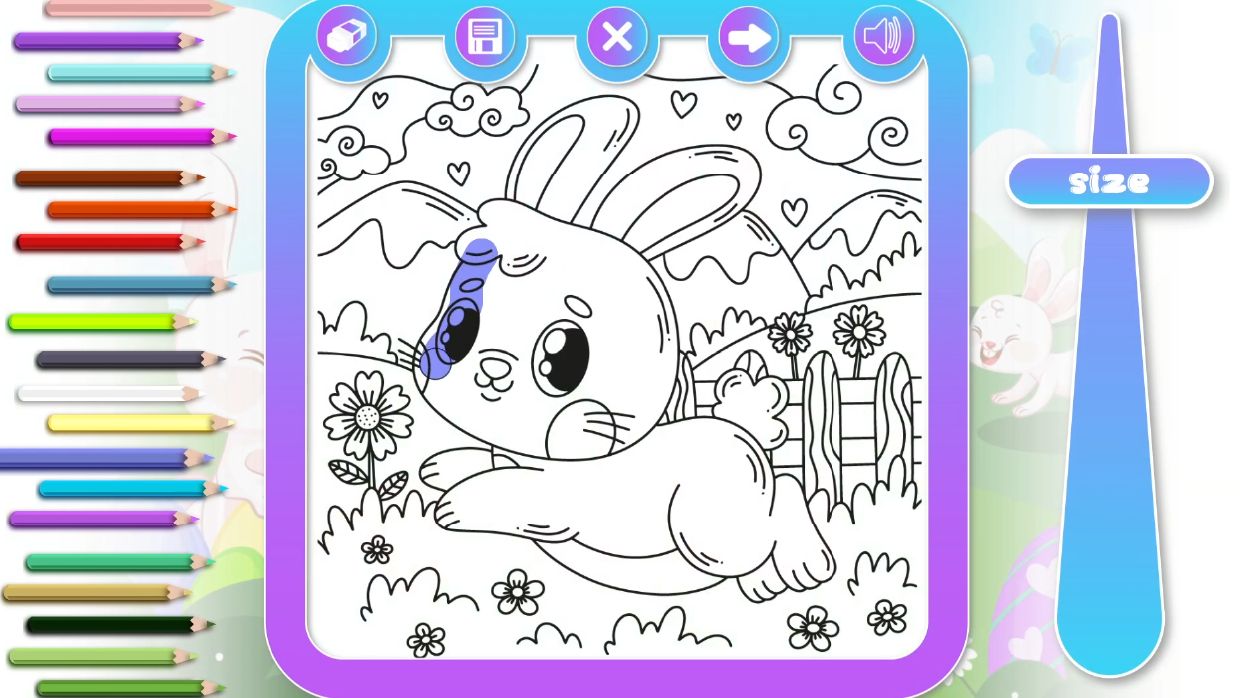Toggle sound with the speaker icon

884,38
